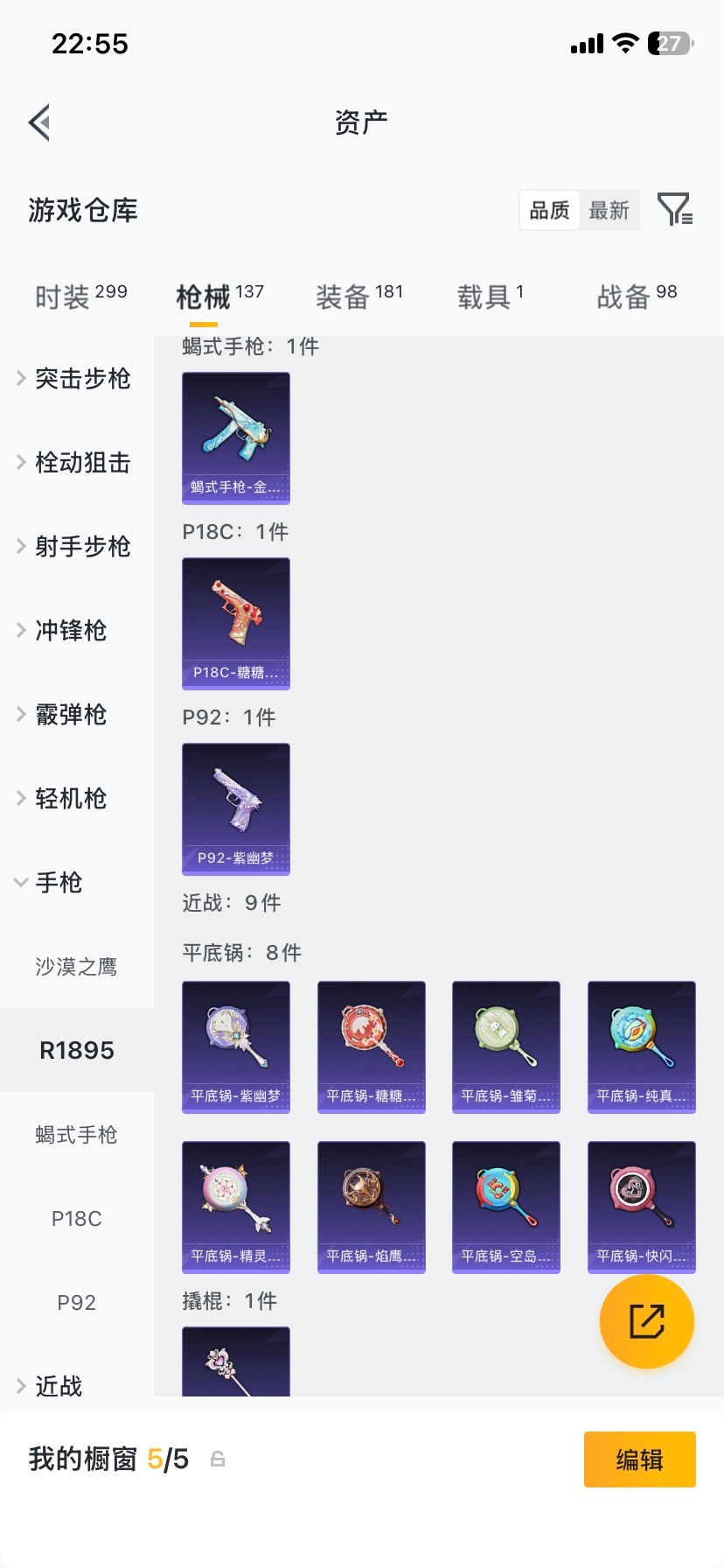
Task: Open the filter icon next to 最新
Action: [x=673, y=210]
